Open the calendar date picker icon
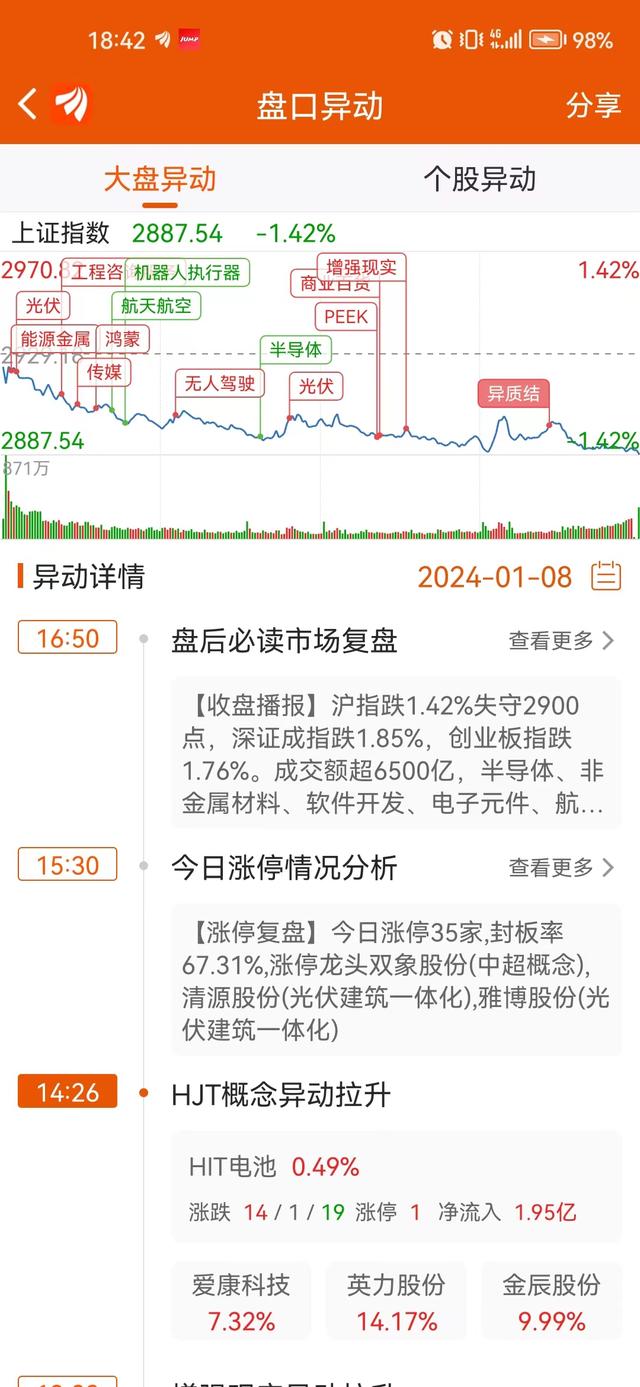 pos(606,576)
